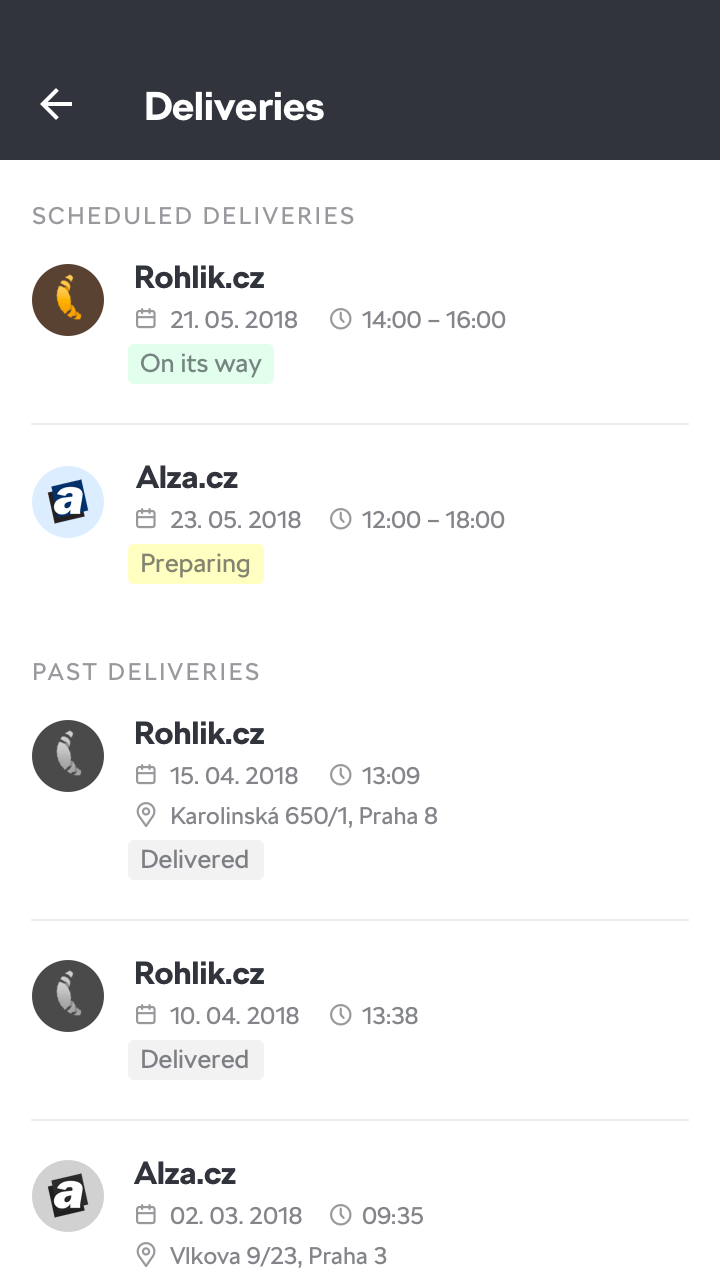The width and height of the screenshot is (720, 1280).
Task: Open the Rohlik.cz delivery scheduled 21. 05. 2018
Action: click(360, 324)
